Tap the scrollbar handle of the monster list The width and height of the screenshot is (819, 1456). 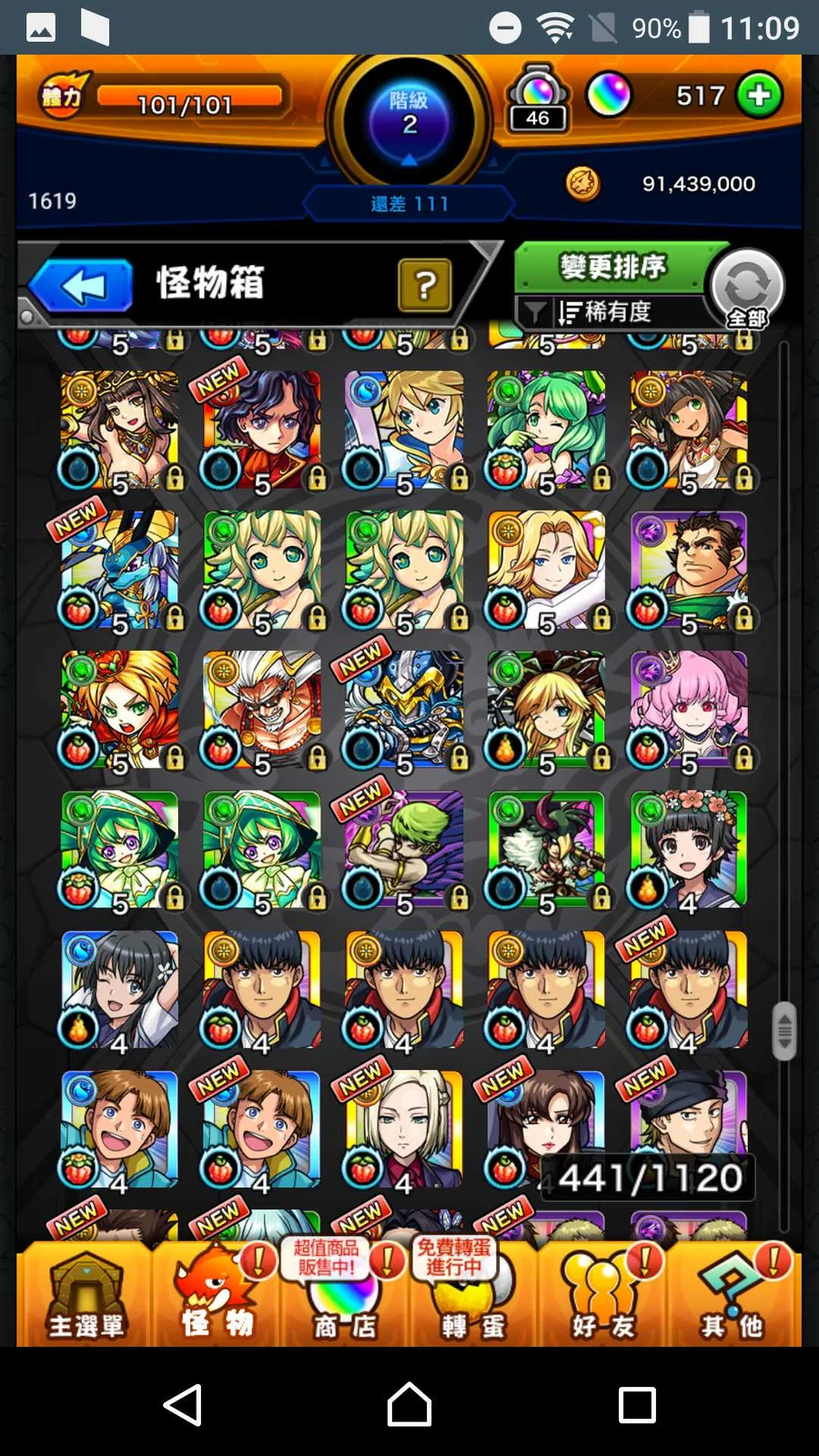(784, 1031)
